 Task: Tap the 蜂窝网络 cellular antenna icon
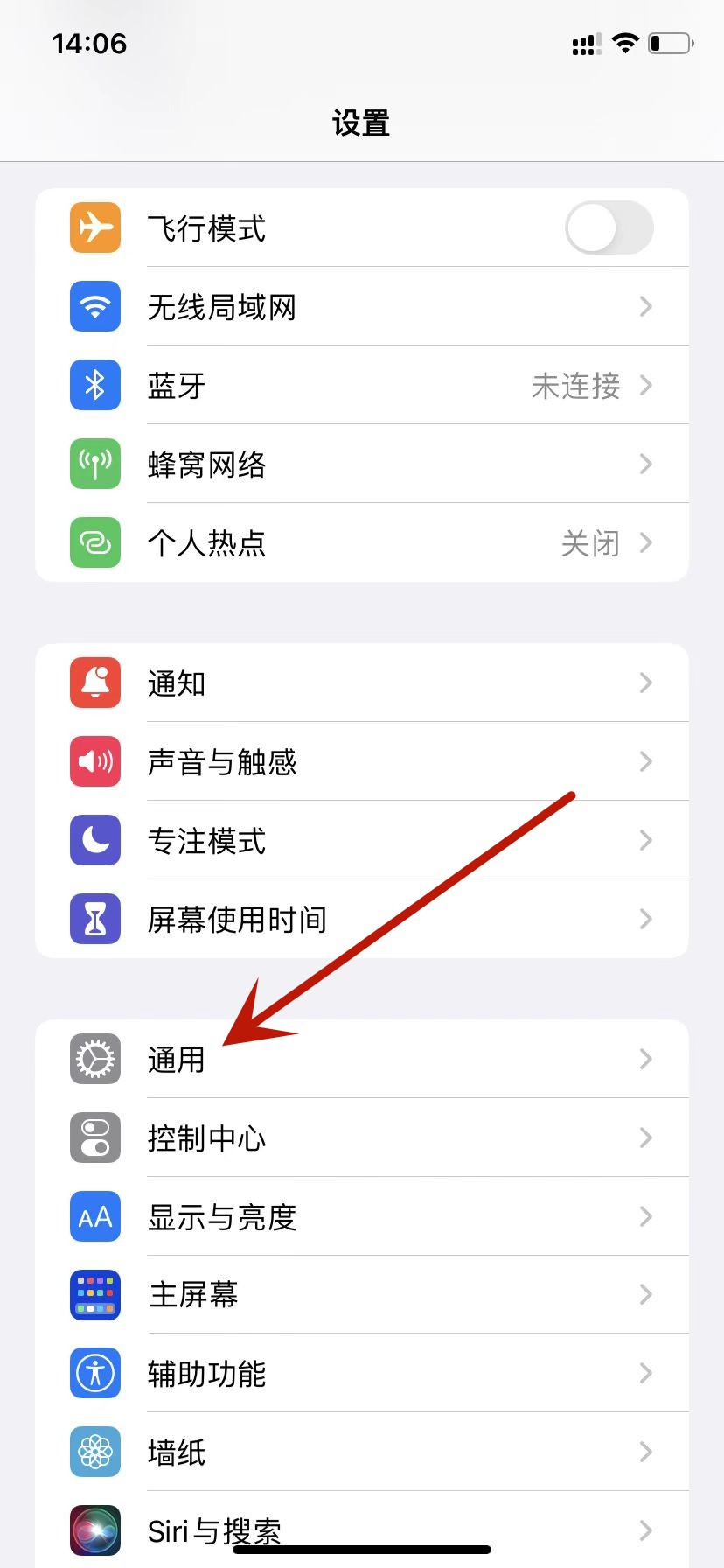tap(94, 464)
